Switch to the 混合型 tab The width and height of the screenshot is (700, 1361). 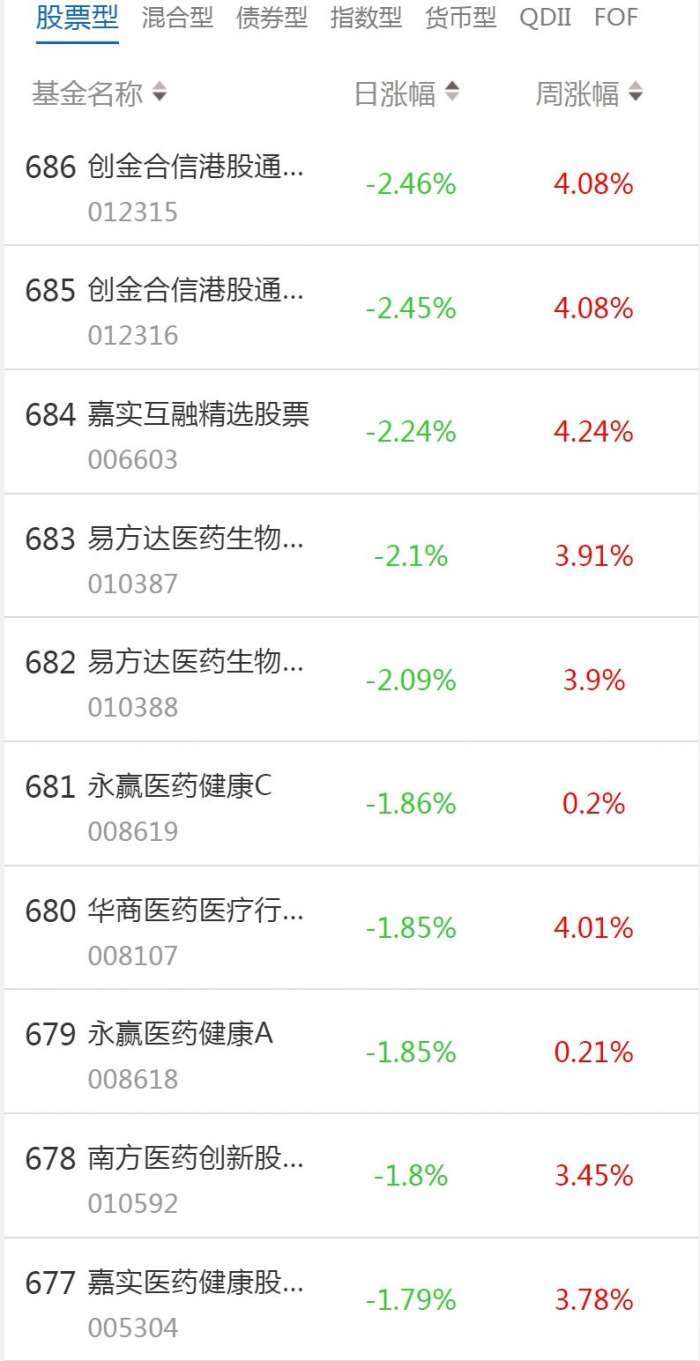point(177,18)
